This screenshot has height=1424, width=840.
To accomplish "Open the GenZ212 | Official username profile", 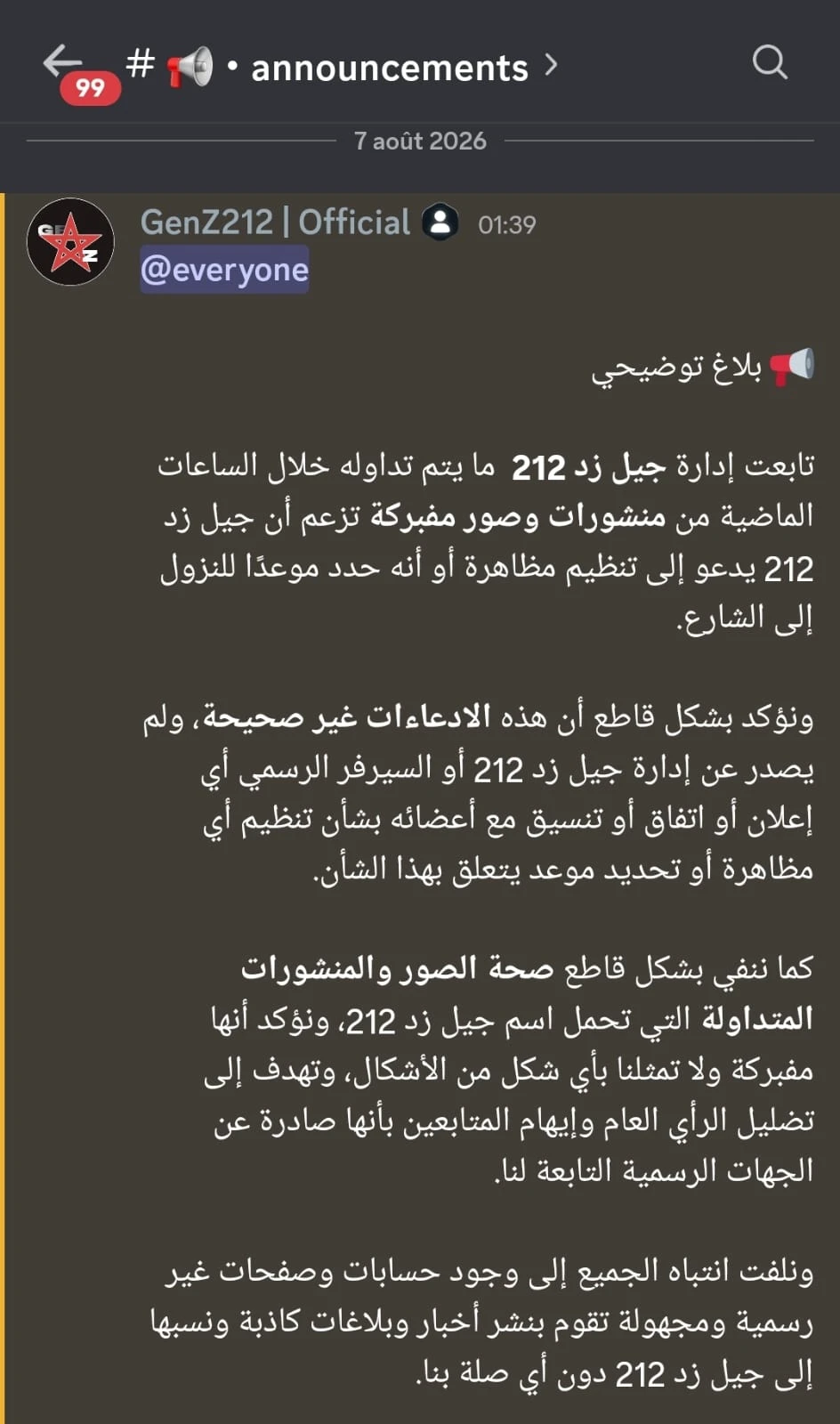I will pos(275,222).
